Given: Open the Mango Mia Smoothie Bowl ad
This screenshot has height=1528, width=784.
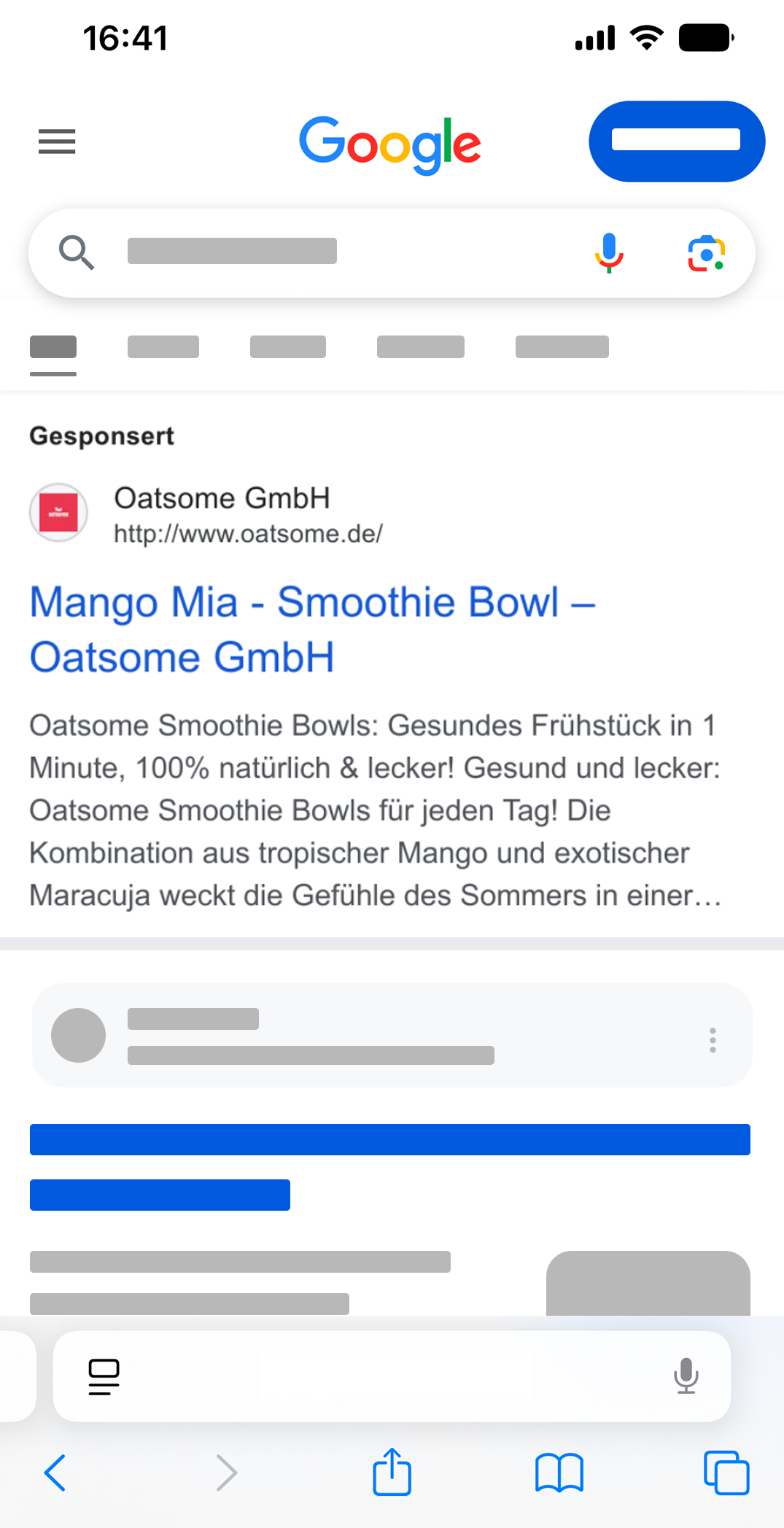Looking at the screenshot, I should pyautogui.click(x=312, y=629).
